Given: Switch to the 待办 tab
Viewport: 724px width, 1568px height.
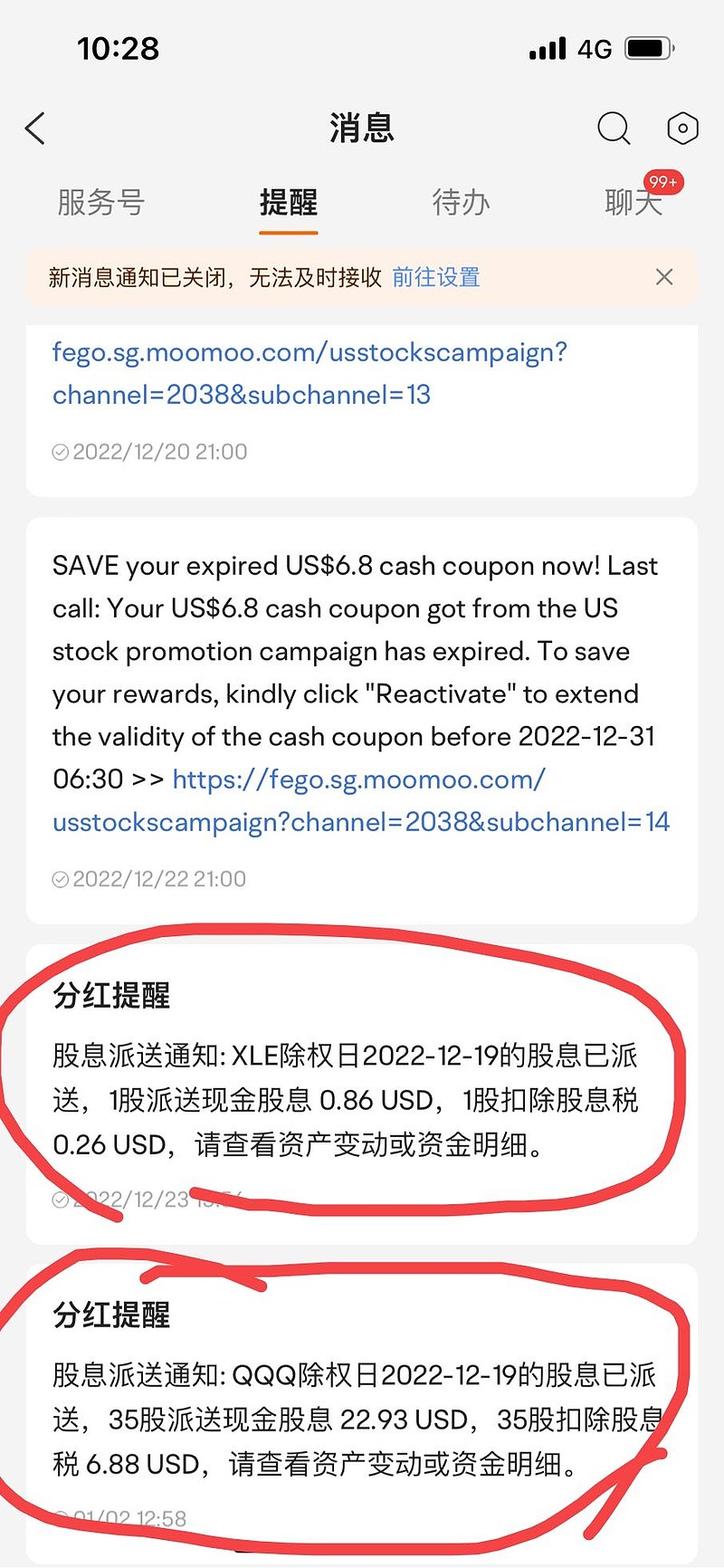Looking at the screenshot, I should tap(462, 203).
